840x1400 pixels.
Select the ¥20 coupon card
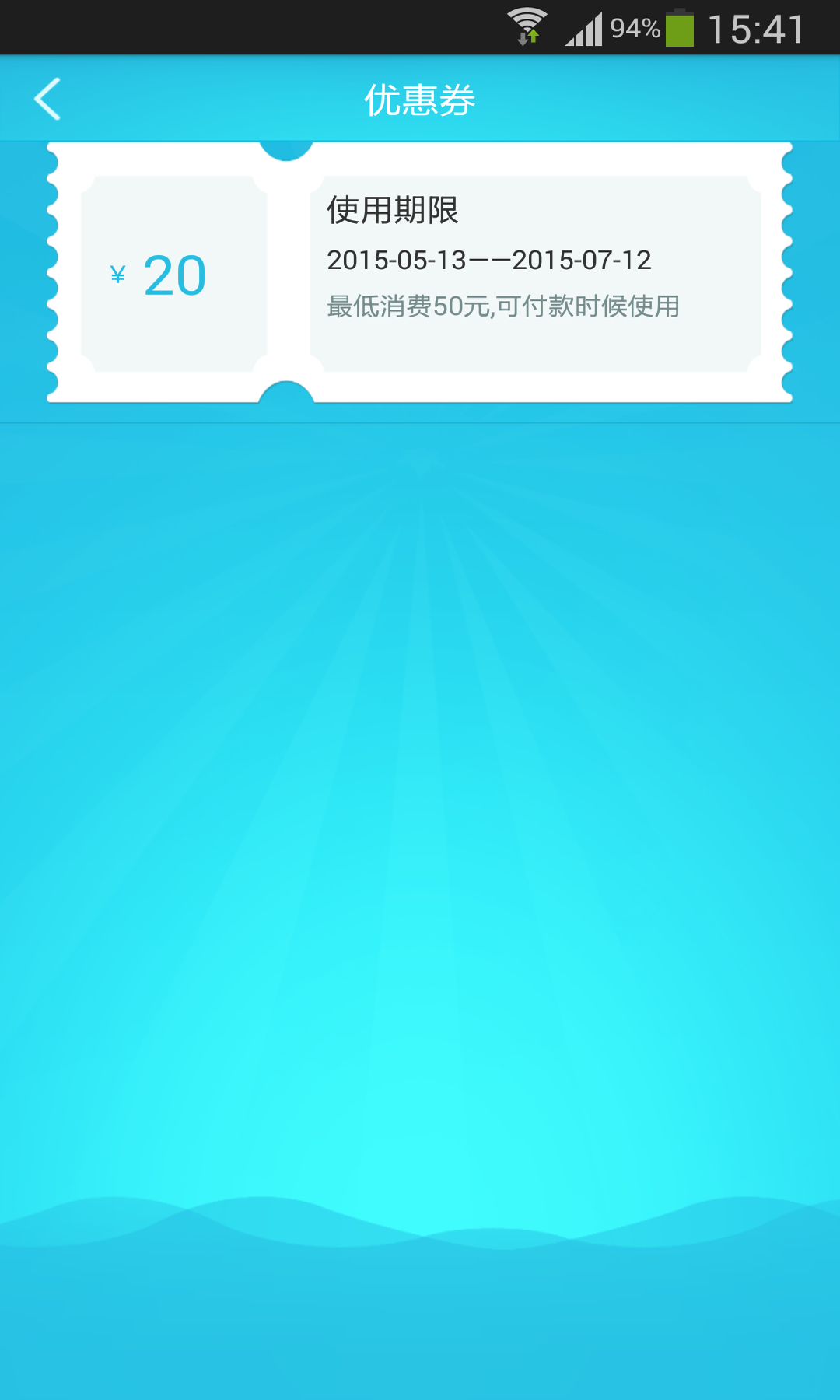419,272
